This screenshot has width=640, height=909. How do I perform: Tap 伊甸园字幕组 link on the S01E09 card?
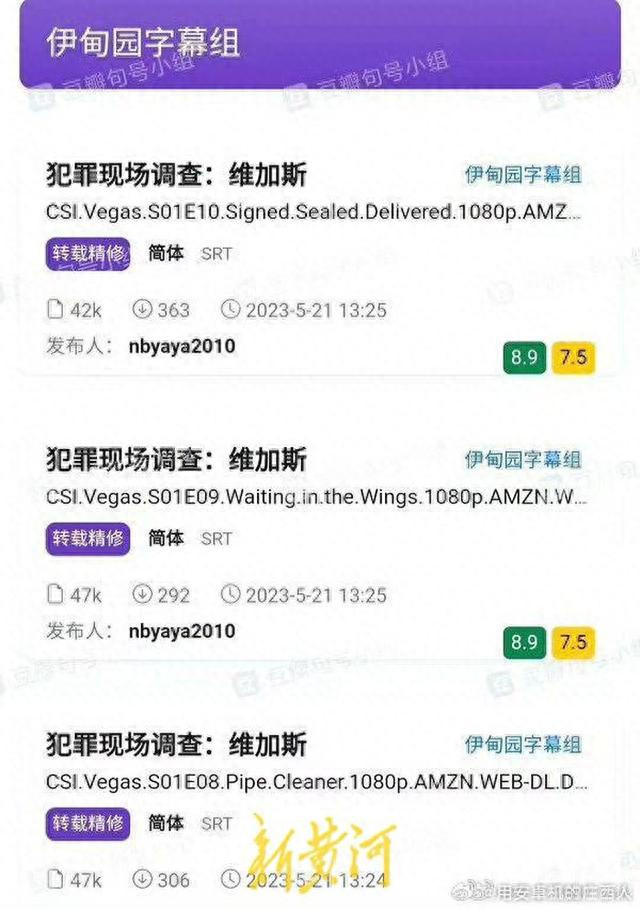pos(522,460)
